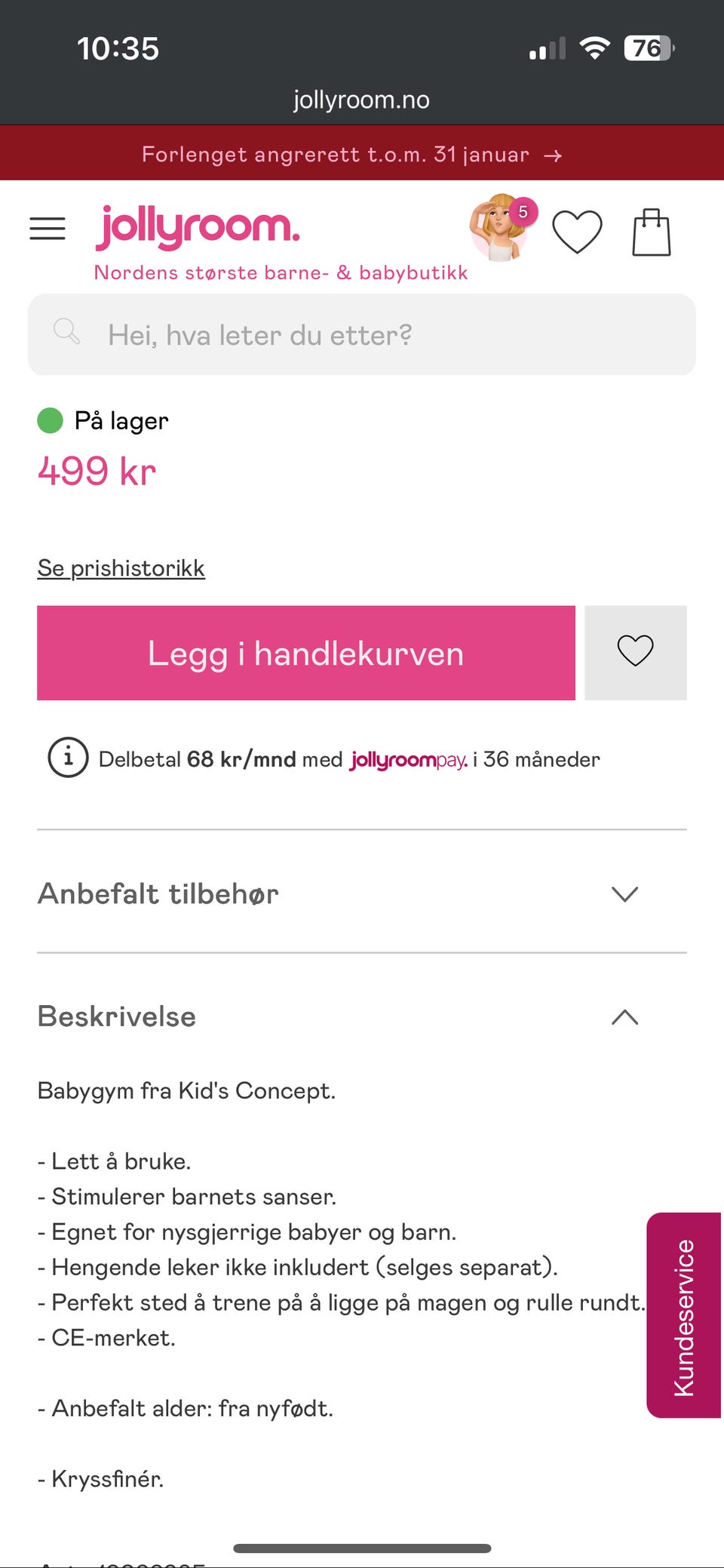Click the jollyroompay payment logo
The width and height of the screenshot is (724, 1568).
(407, 760)
